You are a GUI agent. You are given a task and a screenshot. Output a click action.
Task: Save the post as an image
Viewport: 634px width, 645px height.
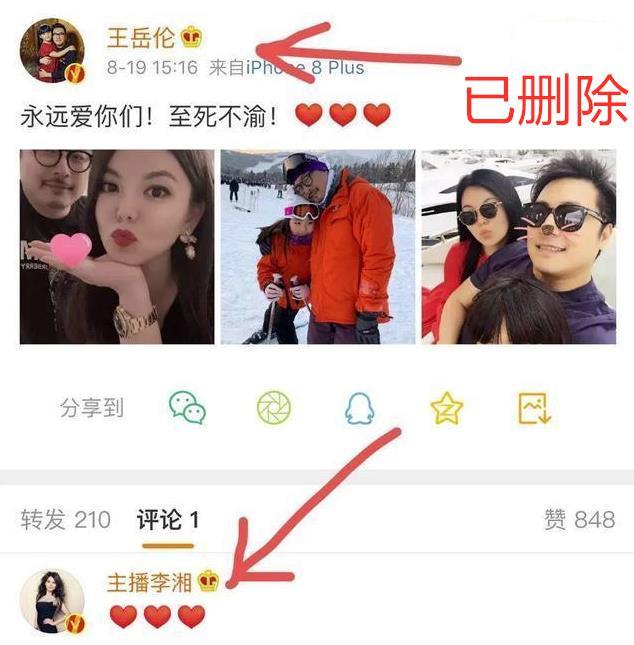pyautogui.click(x=534, y=407)
